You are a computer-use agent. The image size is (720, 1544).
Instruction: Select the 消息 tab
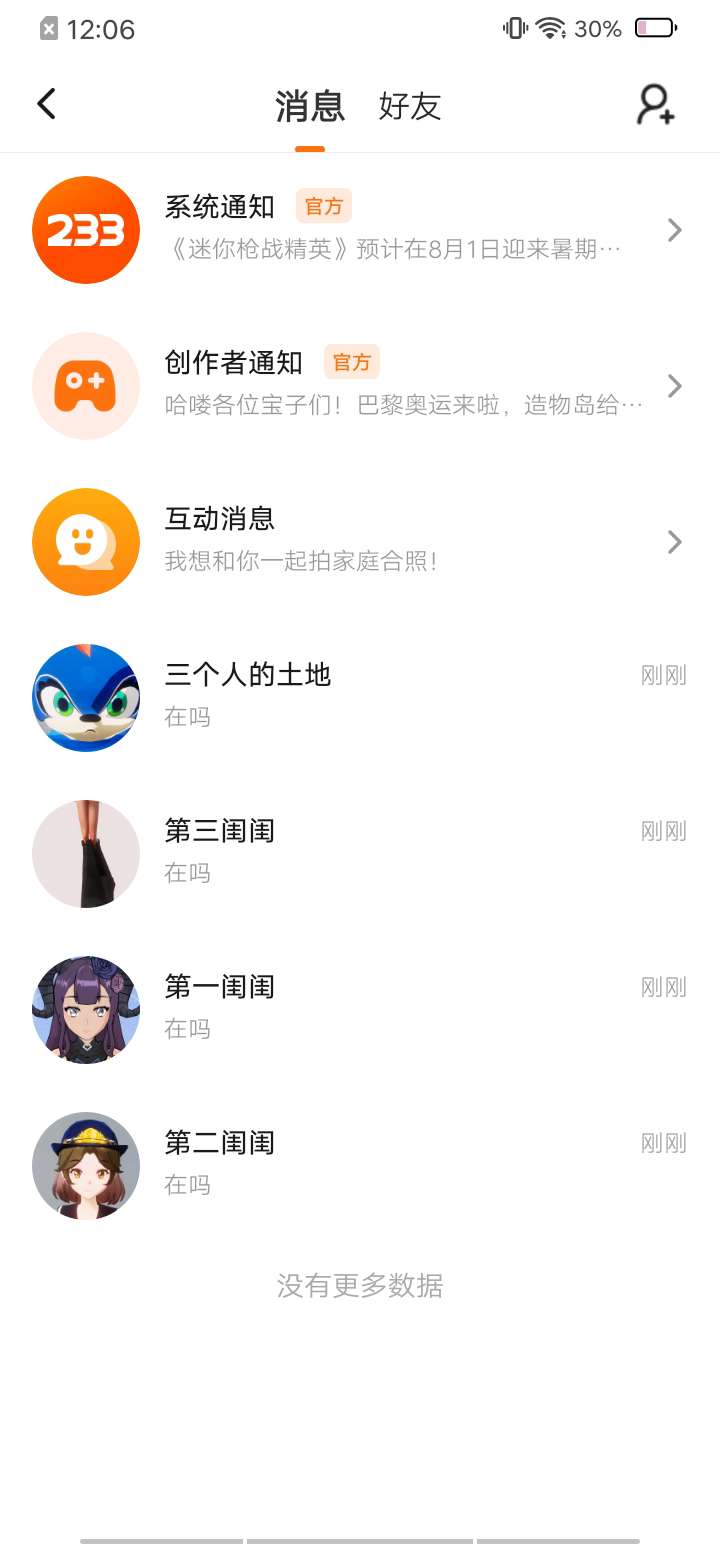[x=310, y=106]
